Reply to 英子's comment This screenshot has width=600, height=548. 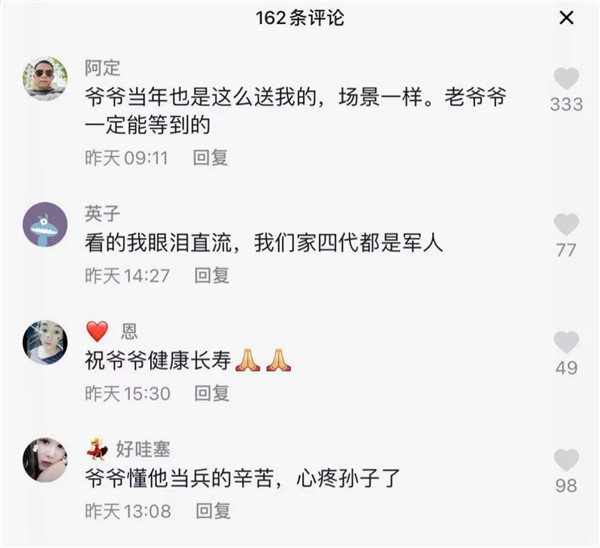(212, 275)
